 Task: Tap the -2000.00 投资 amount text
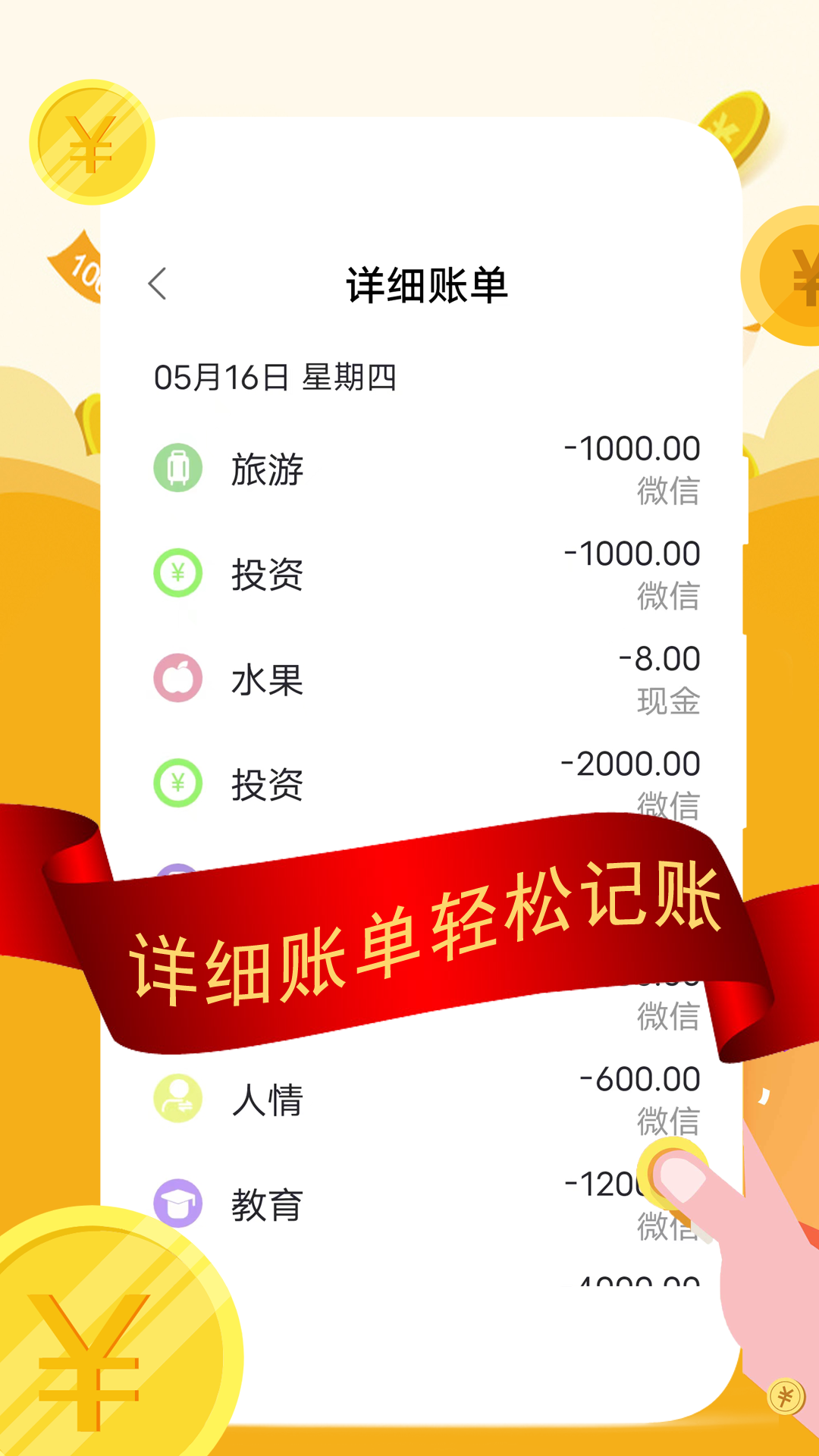(632, 762)
